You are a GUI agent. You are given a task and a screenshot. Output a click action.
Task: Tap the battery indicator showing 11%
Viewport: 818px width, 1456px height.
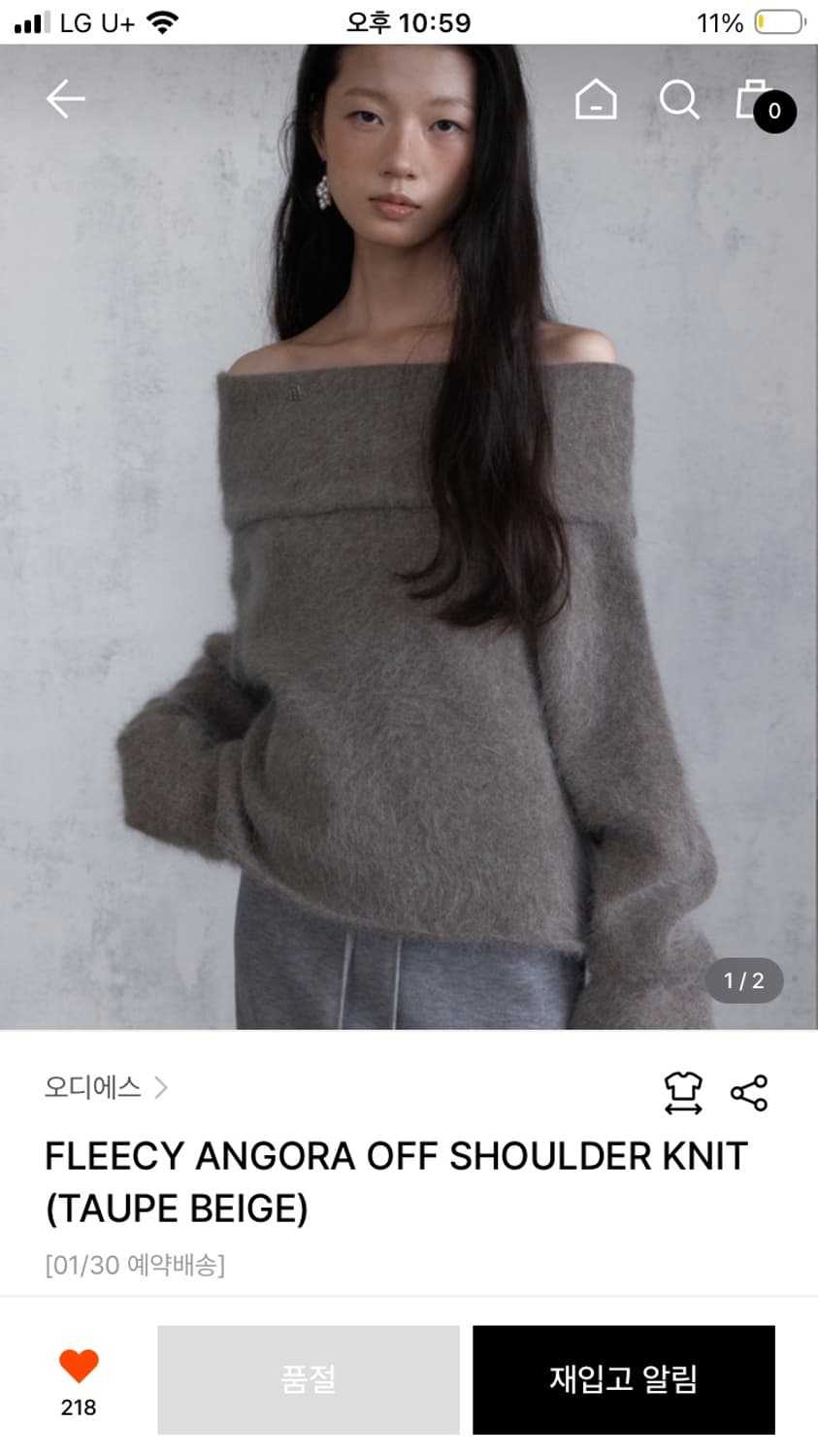pos(747,21)
